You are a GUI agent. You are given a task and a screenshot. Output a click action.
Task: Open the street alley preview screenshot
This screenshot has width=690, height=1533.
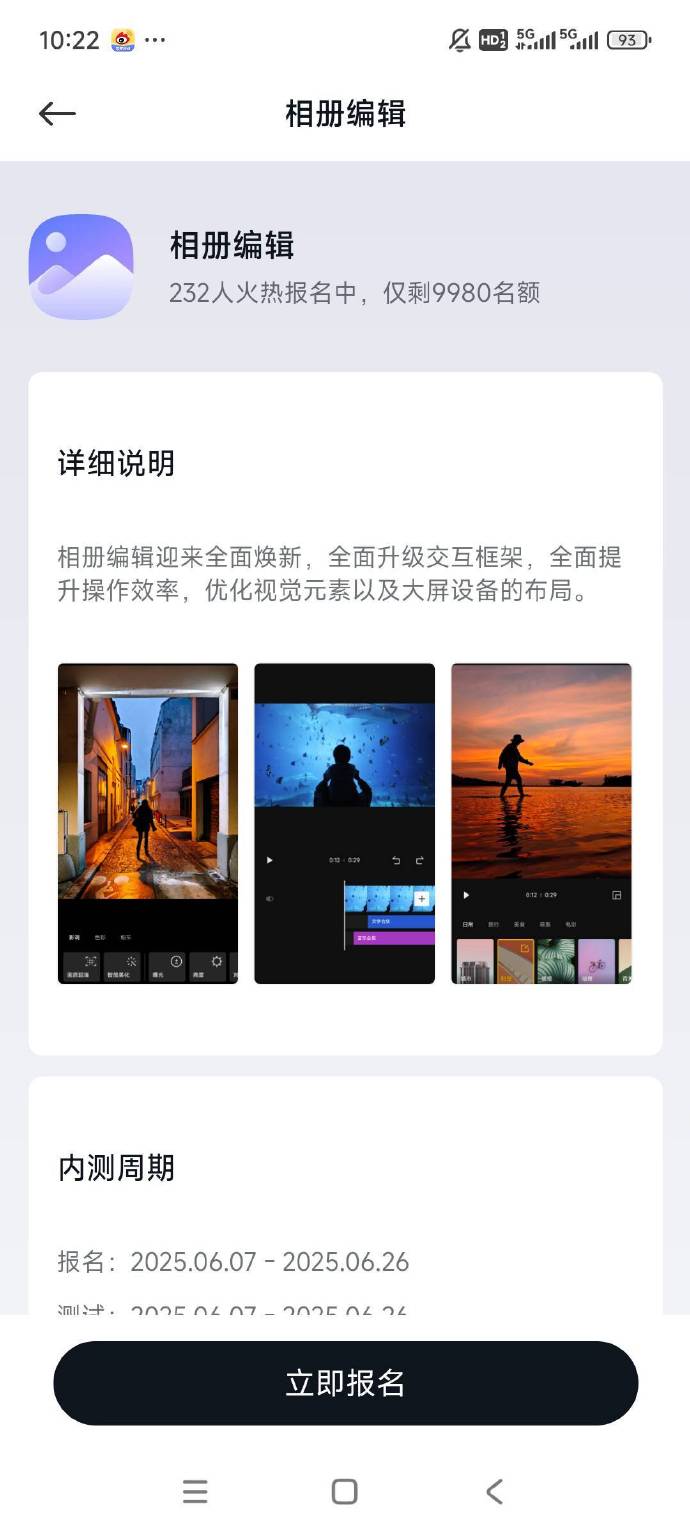tap(148, 823)
